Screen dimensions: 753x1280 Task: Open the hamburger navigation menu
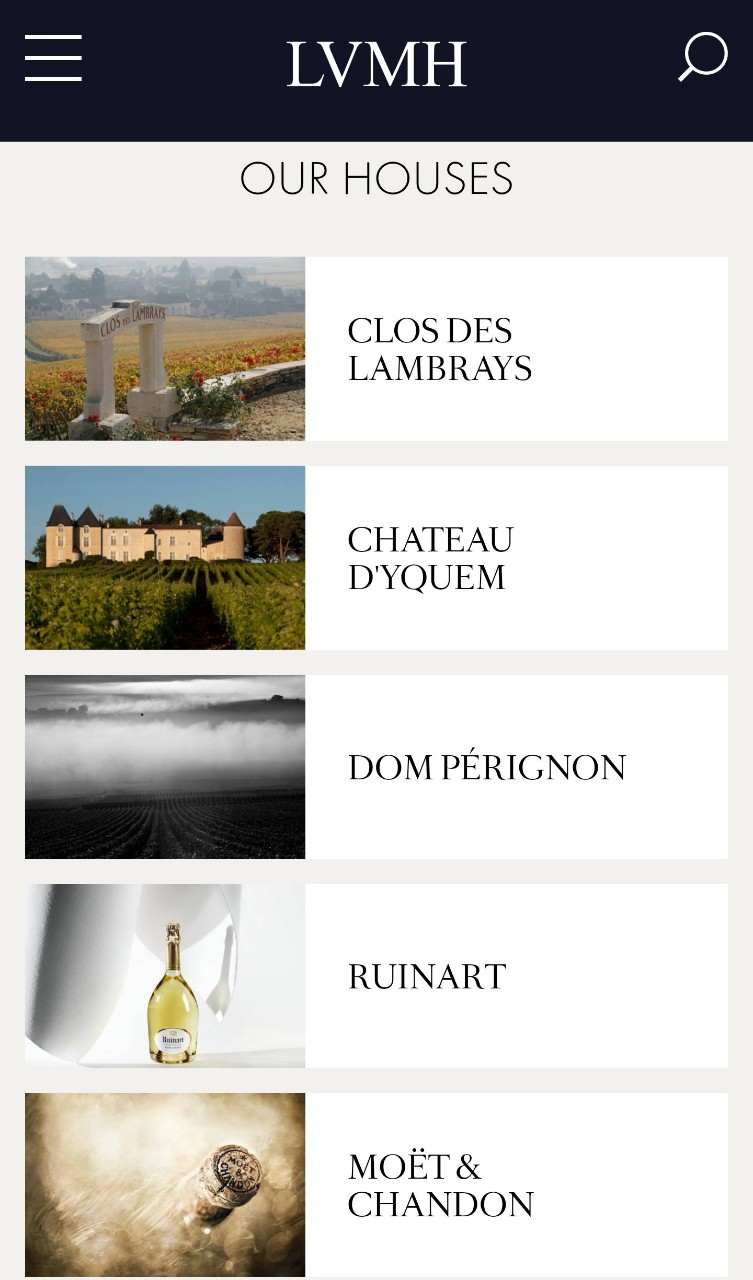tap(53, 58)
